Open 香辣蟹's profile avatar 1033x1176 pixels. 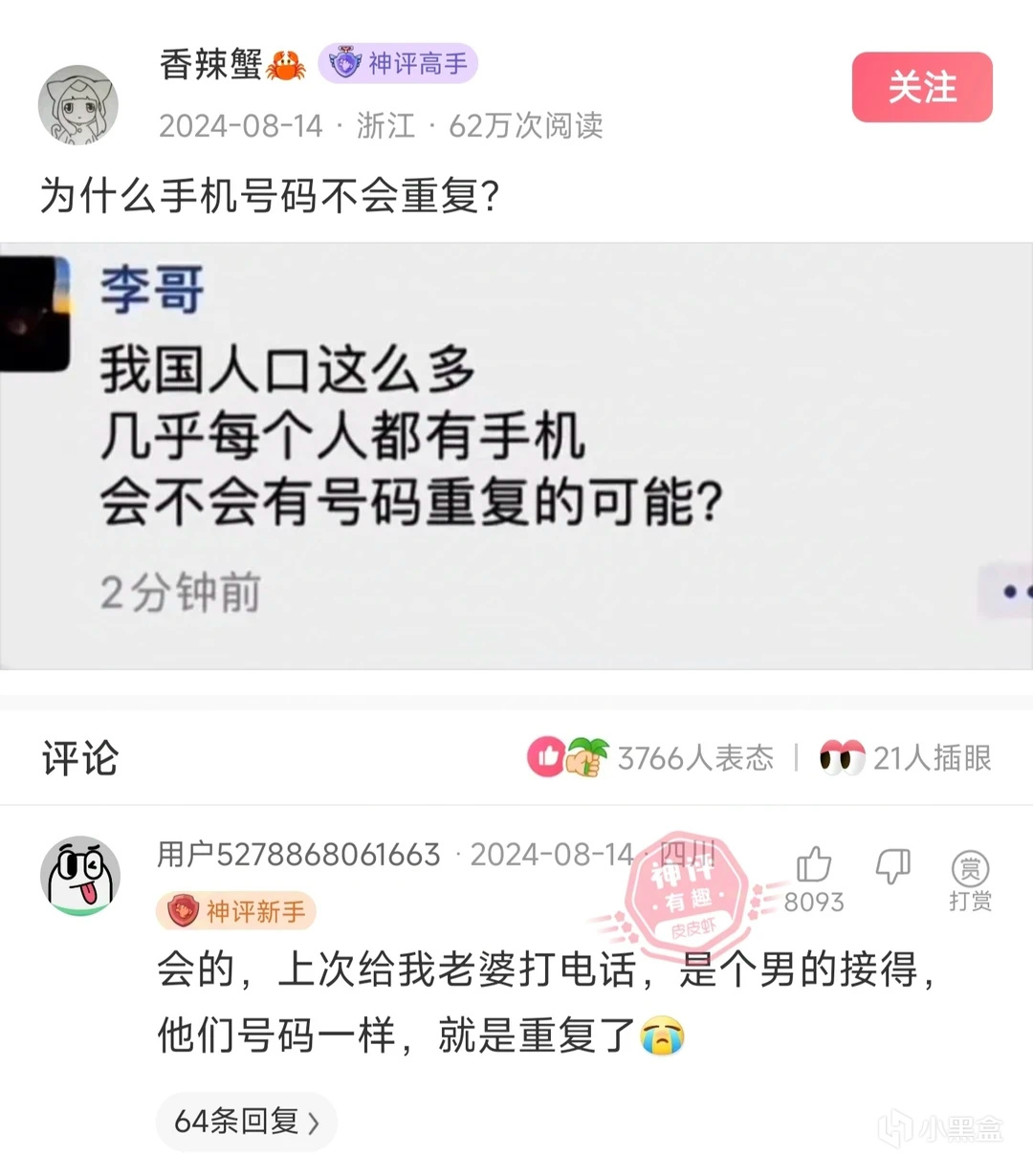(78, 105)
